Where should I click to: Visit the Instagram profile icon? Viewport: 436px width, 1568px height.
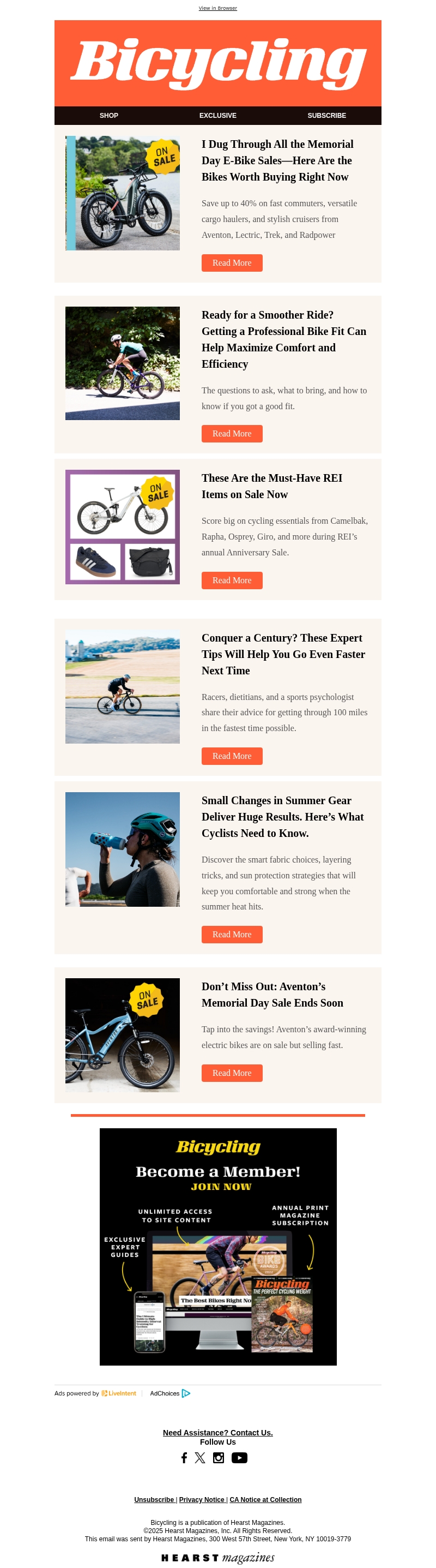(219, 1458)
